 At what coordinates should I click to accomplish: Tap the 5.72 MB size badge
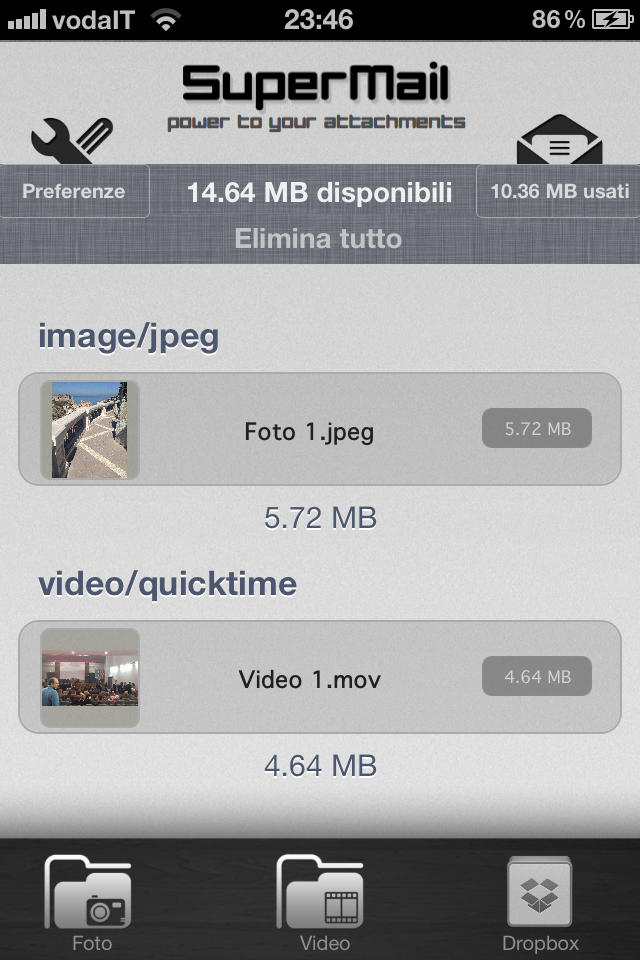(x=537, y=429)
